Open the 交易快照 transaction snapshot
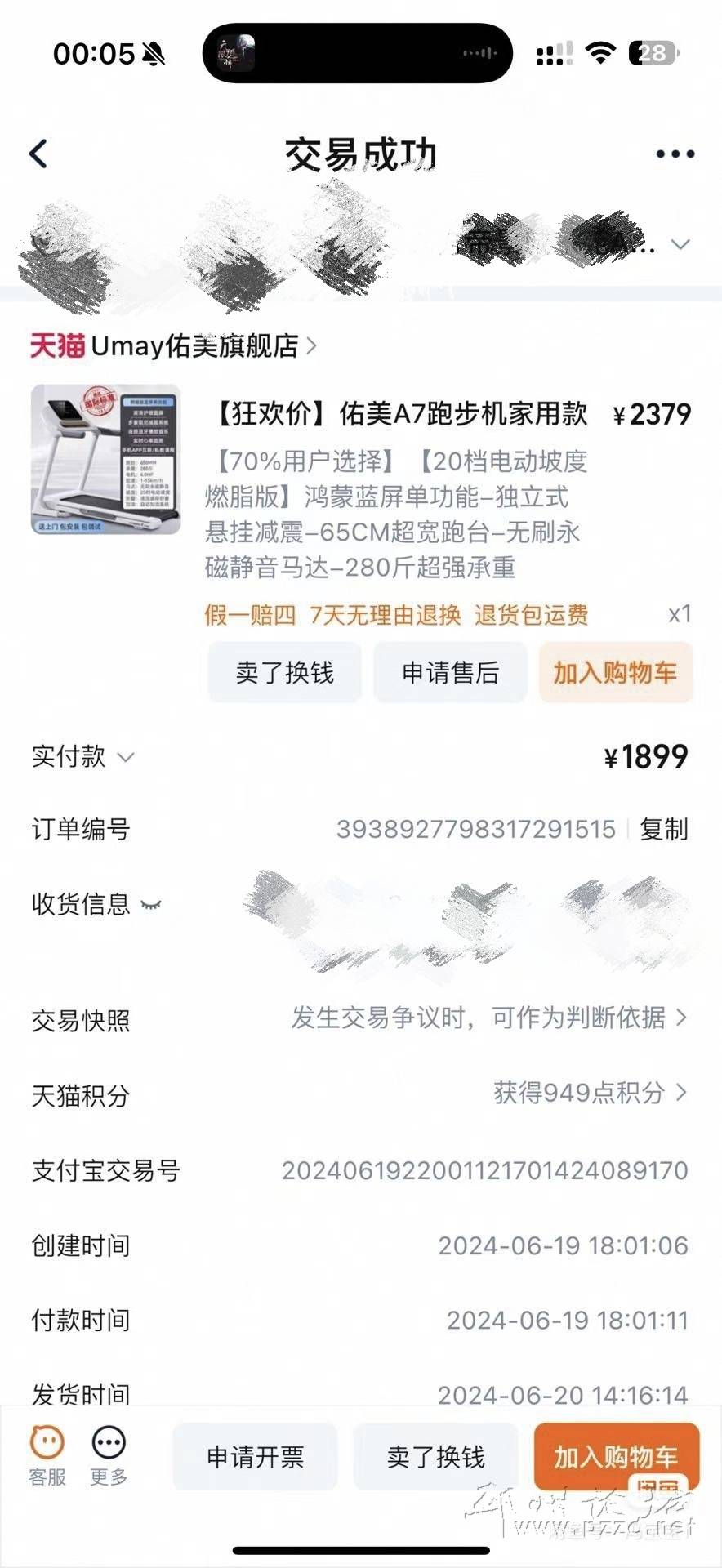This screenshot has height=1568, width=722. [490, 1018]
